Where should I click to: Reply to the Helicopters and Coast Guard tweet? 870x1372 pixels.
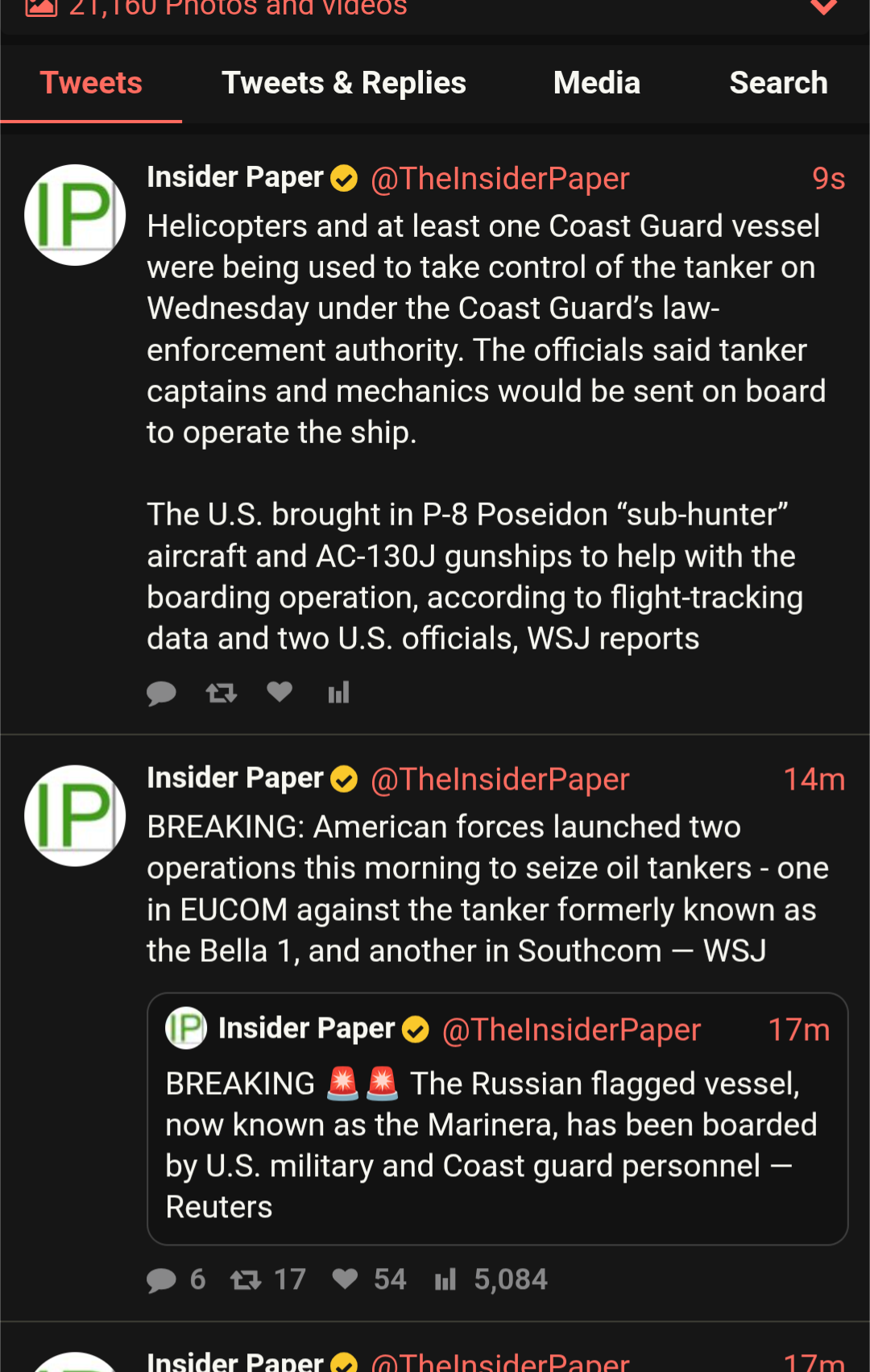pyautogui.click(x=161, y=693)
